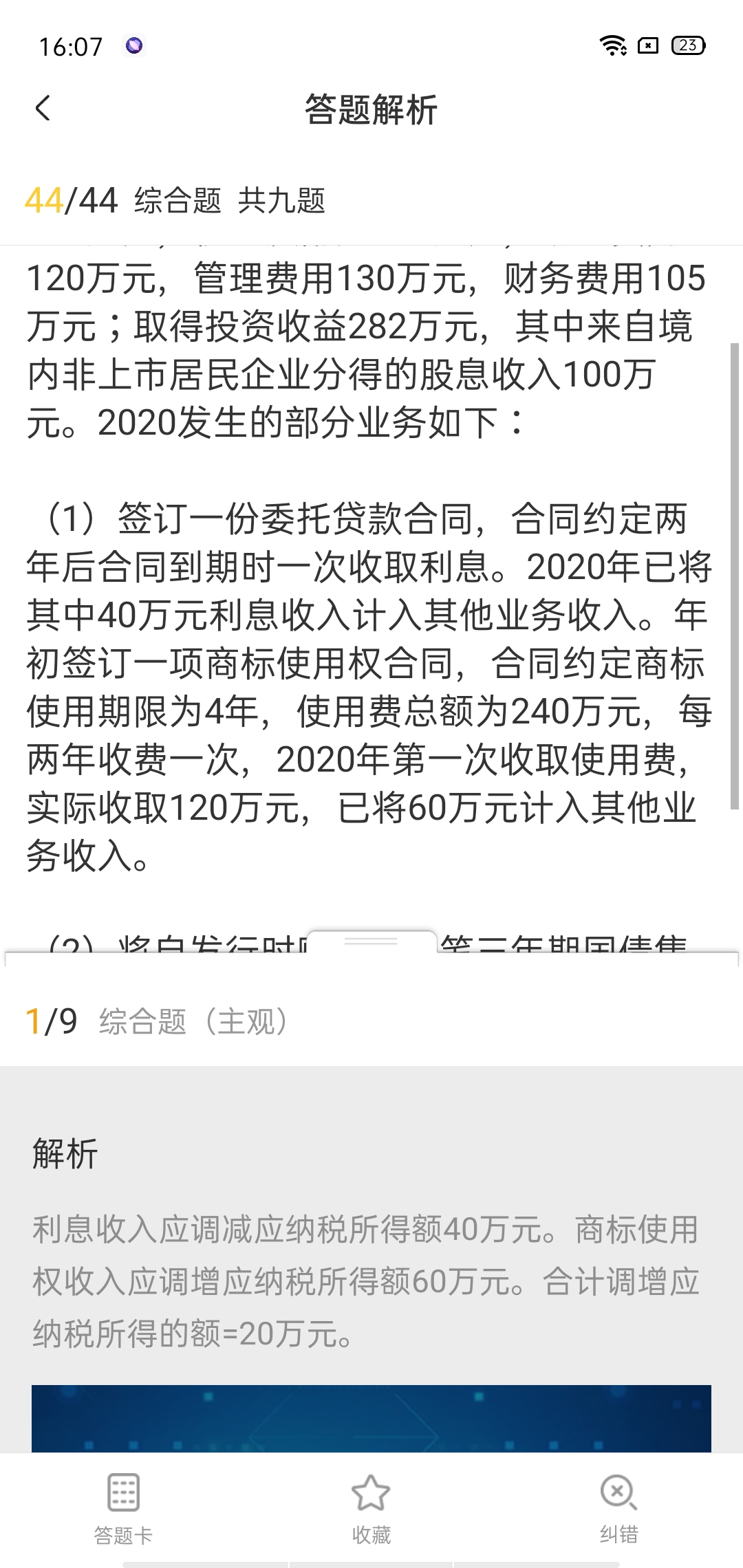Open the image below the 解析 text

[x=371, y=1417]
